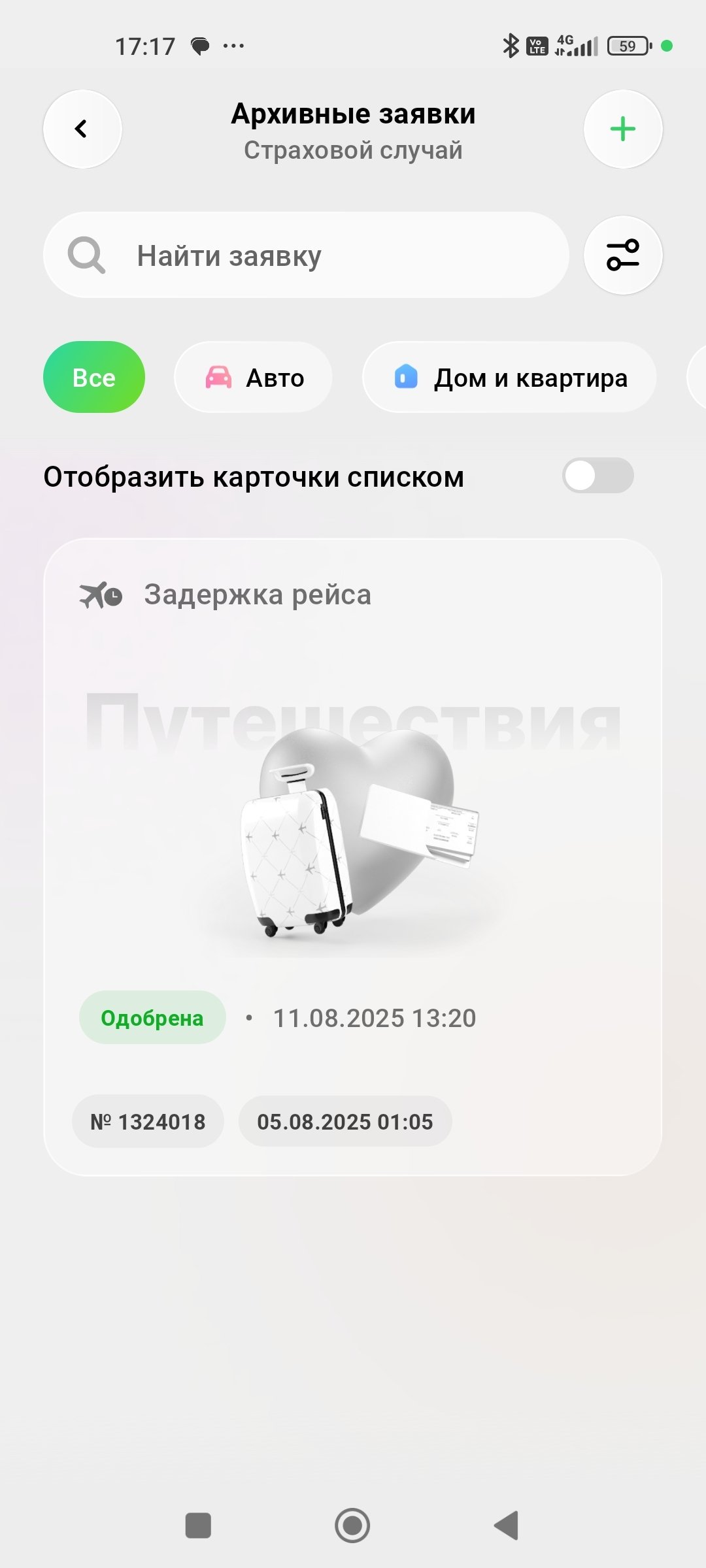Viewport: 706px width, 1568px height.
Task: Go back using the top-left arrow
Action: [82, 129]
